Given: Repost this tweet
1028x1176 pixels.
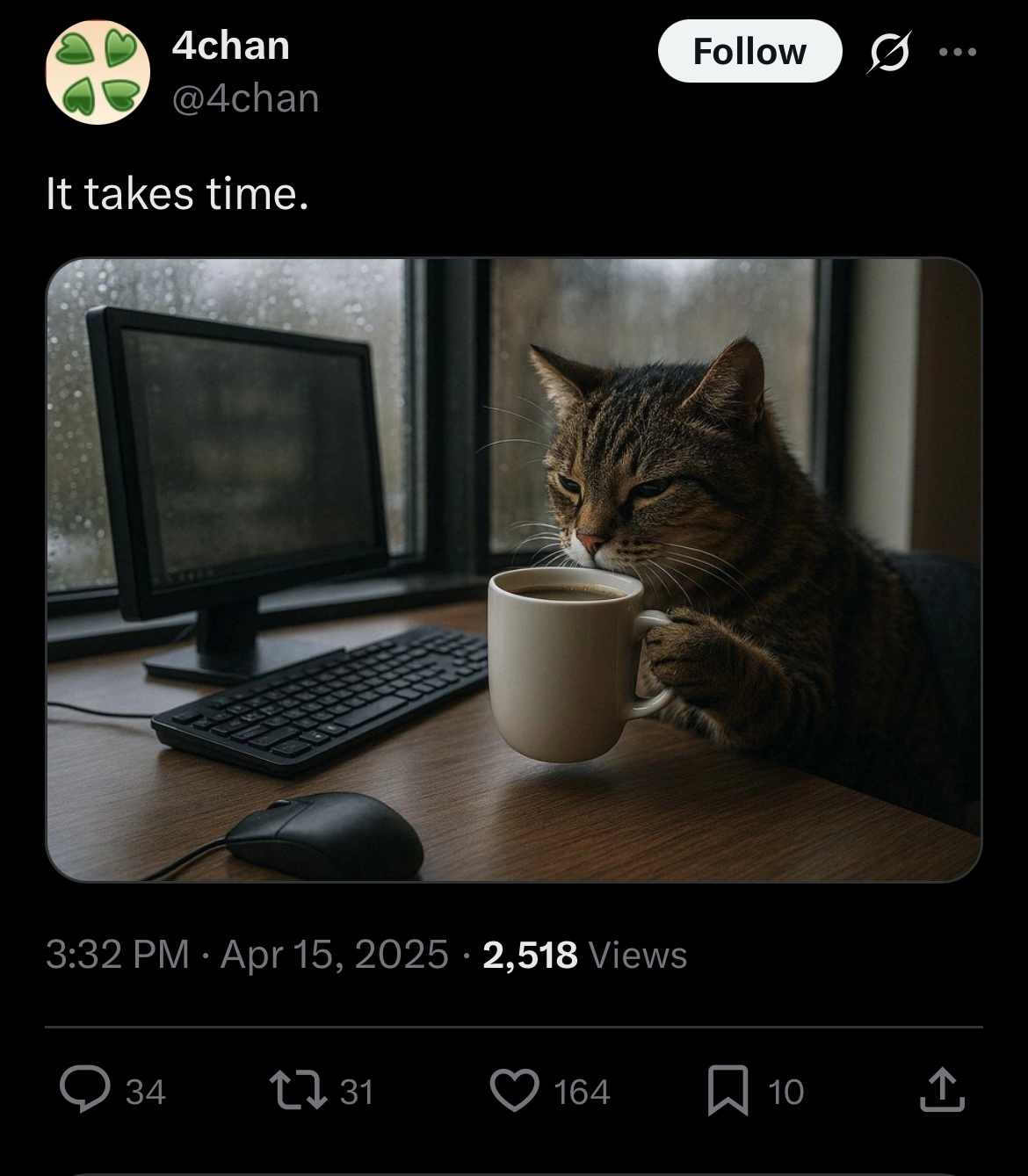Looking at the screenshot, I should click(297, 1091).
